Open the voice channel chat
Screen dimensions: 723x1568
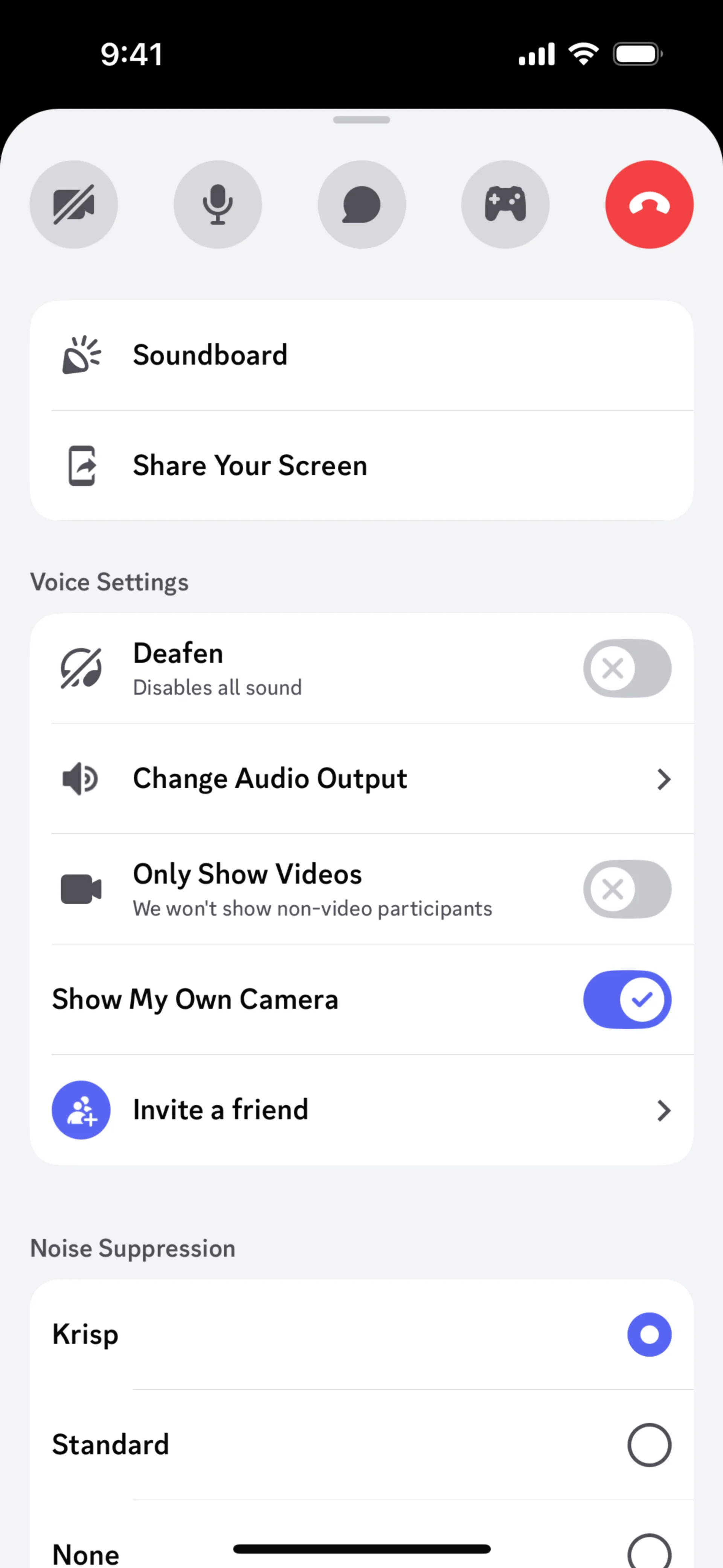tap(361, 205)
